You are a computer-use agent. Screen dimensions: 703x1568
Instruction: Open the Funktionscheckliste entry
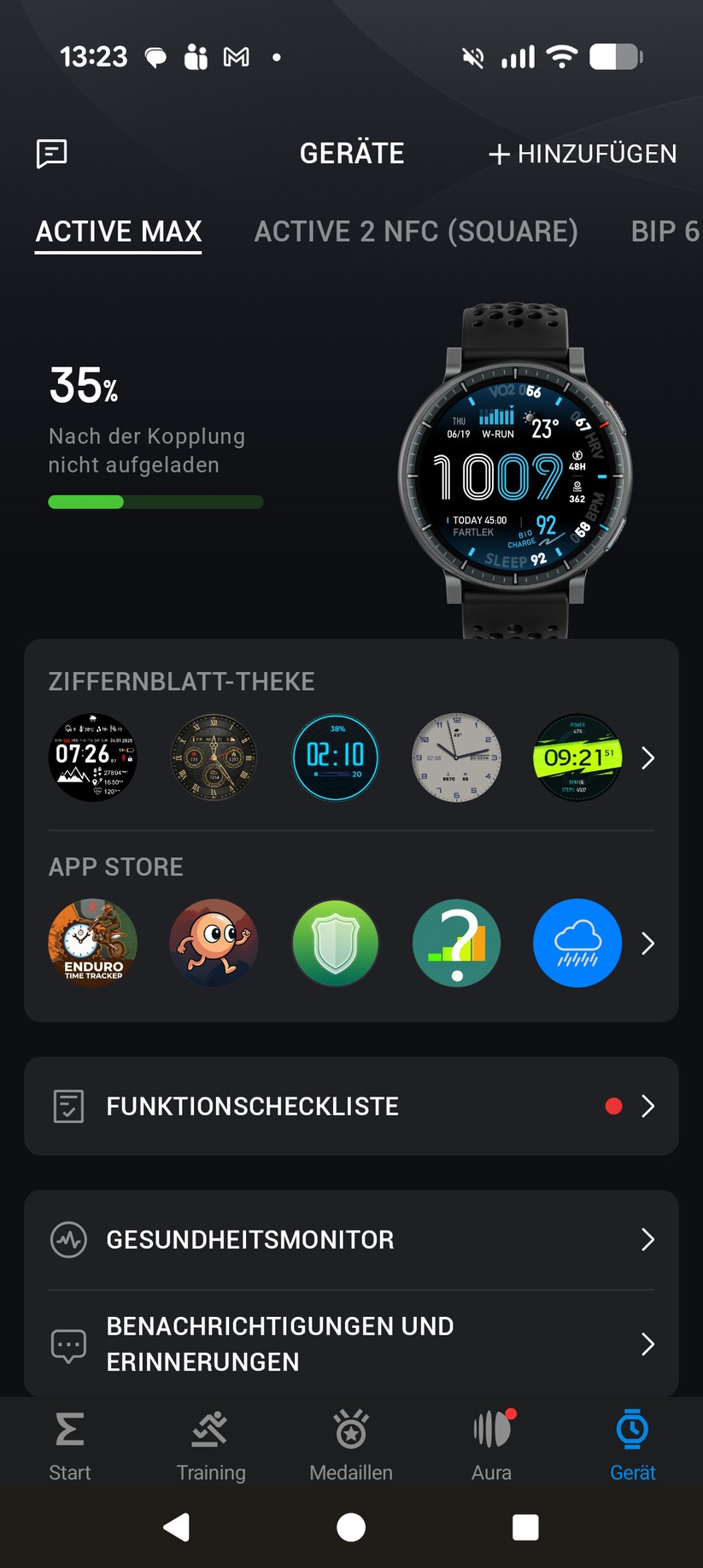[x=252, y=1106]
